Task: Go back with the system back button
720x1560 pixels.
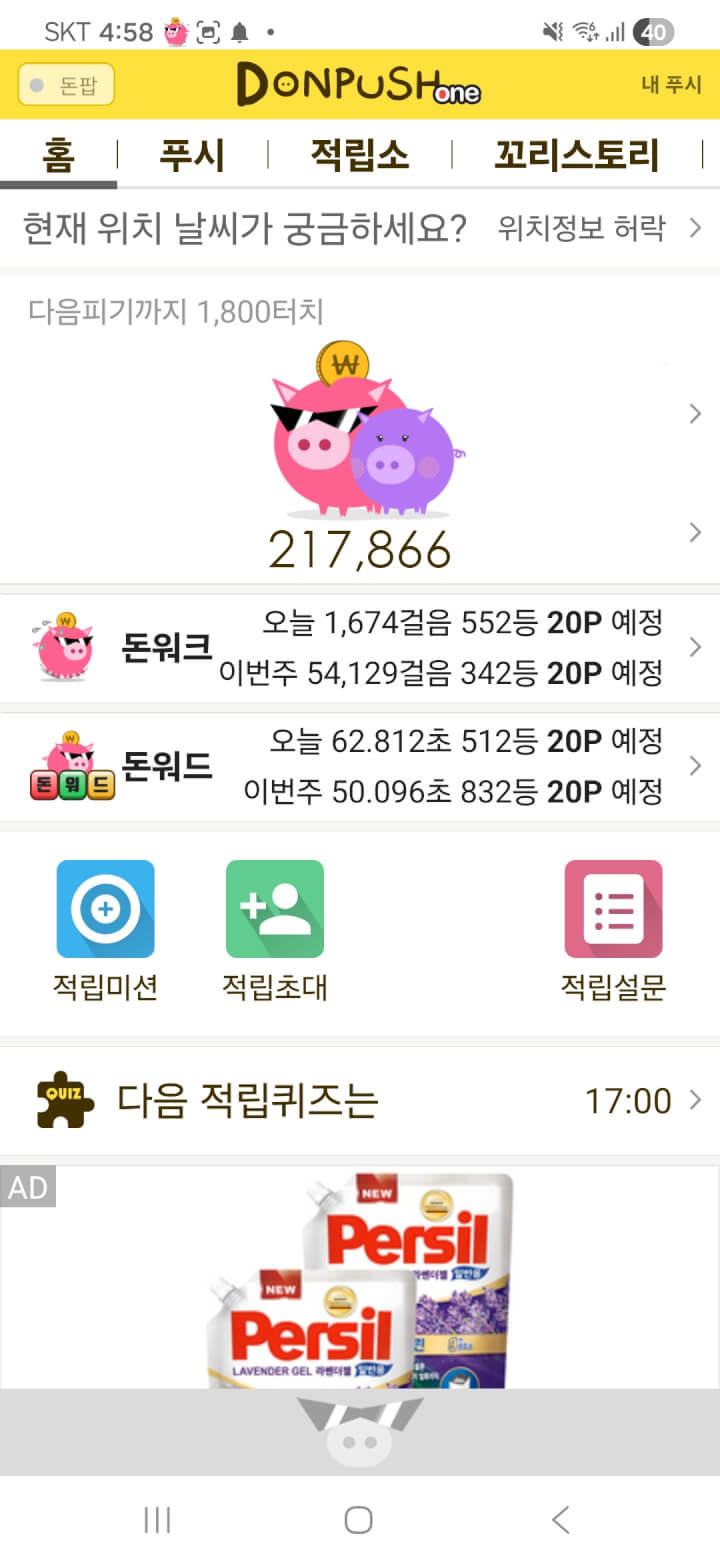Action: [x=560, y=1520]
